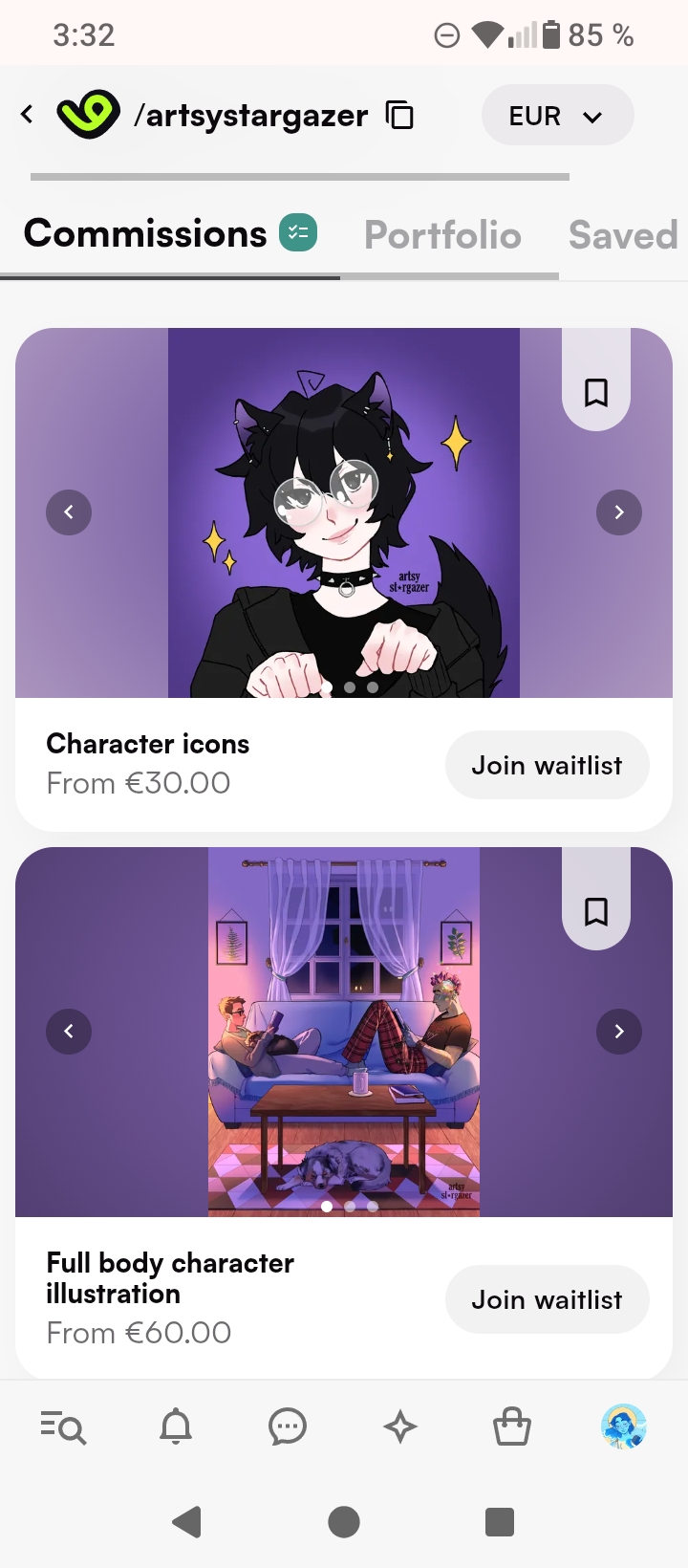688x1568 pixels.
Task: Open the messages chat bubble
Action: coord(288,1427)
